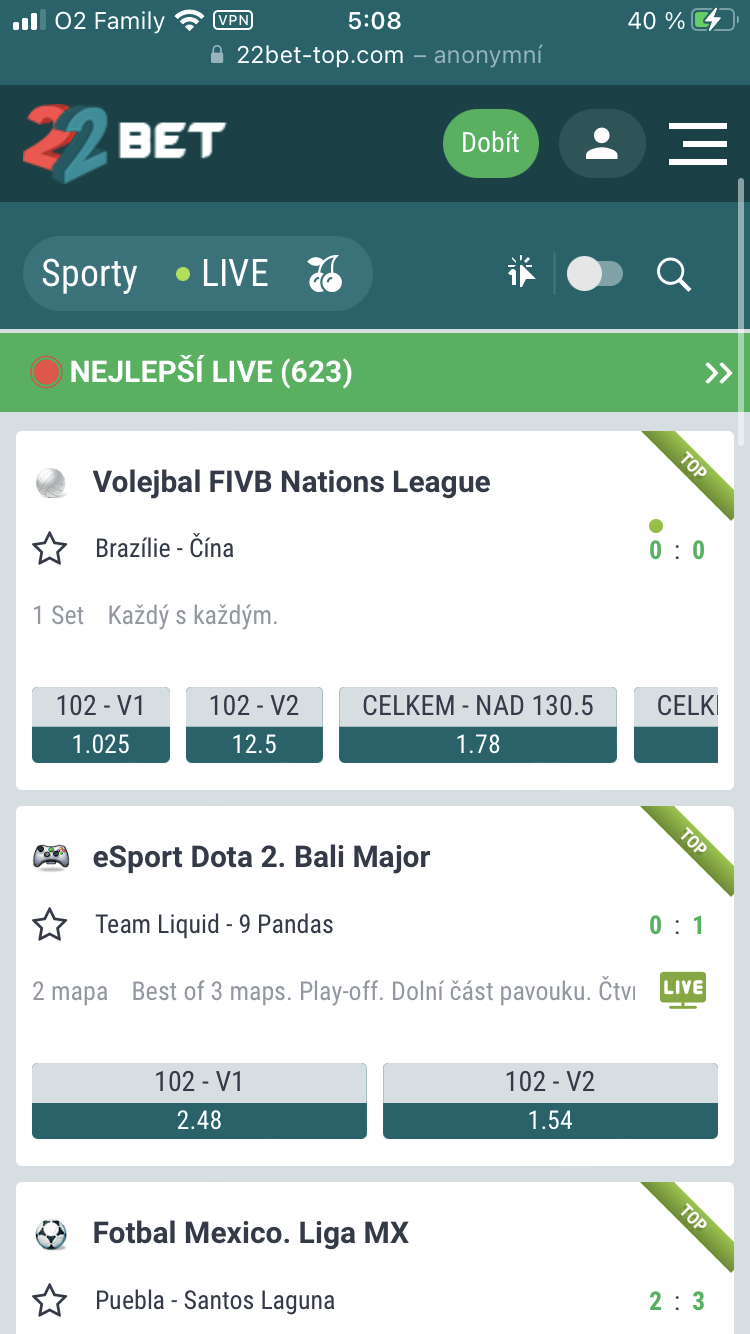Select 102 - V2 odds 1.54
Viewport: 750px width, 1334px height.
tap(550, 1101)
